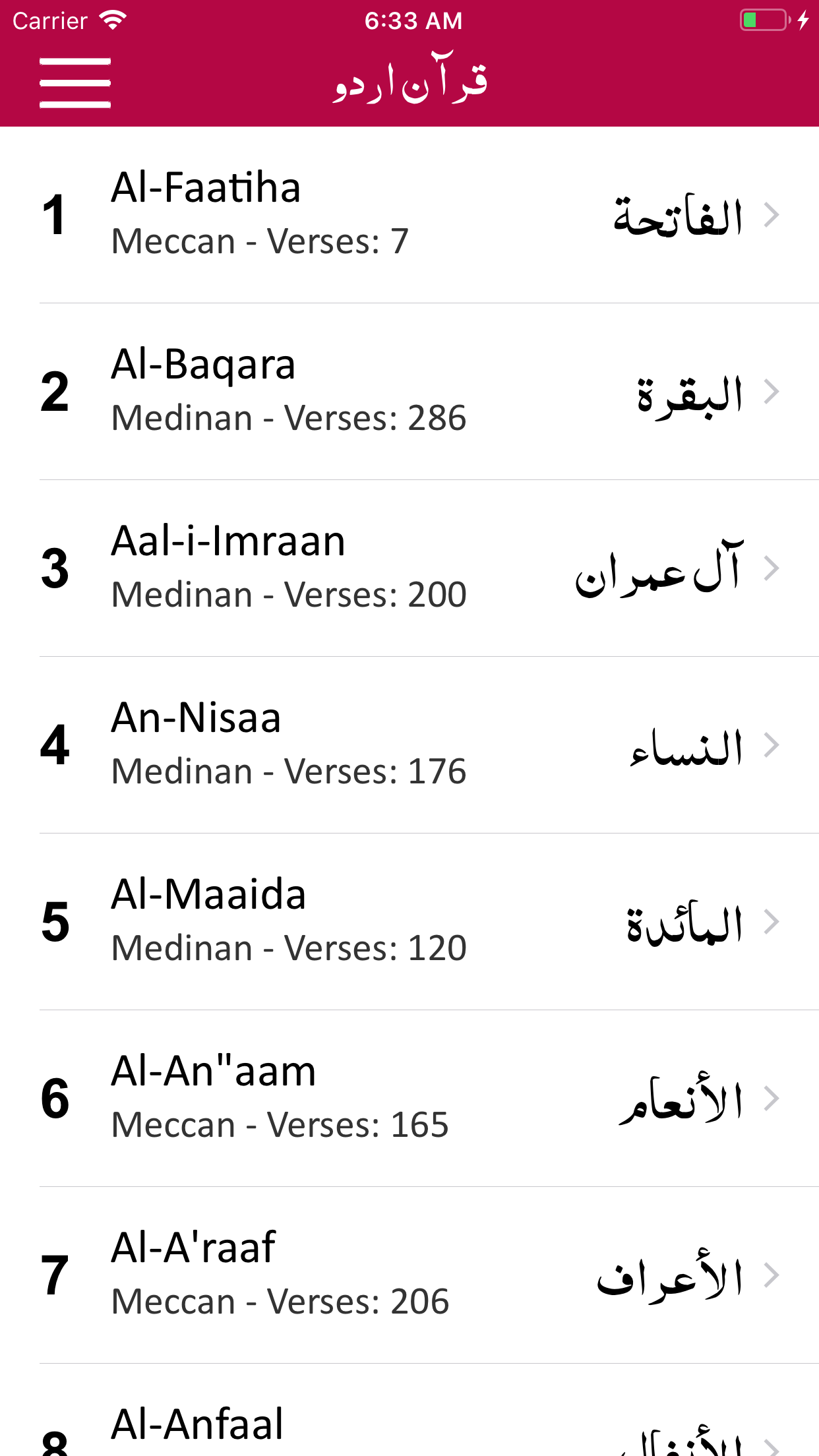Viewport: 819px width, 1456px height.
Task: Select the Aal-i-Imraan chapter
Action: 409,568
